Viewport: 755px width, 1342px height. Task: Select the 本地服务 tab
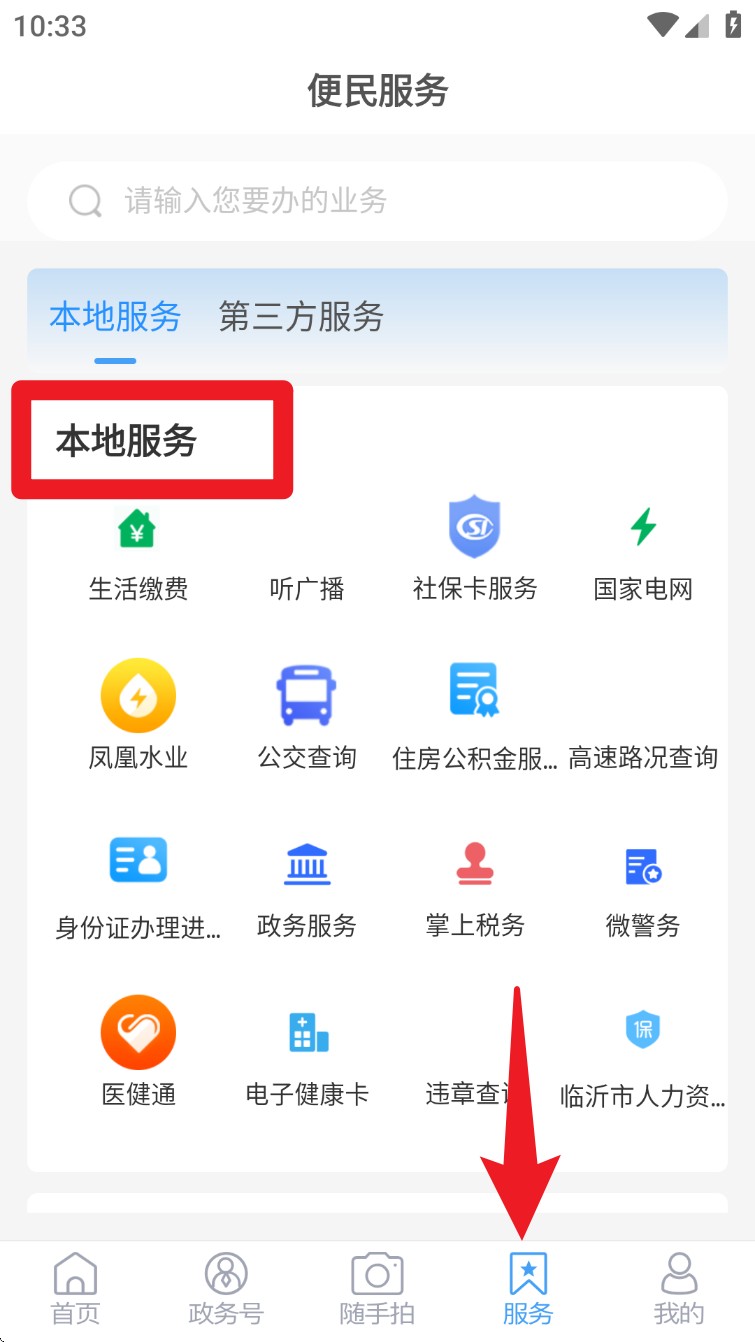coord(115,317)
